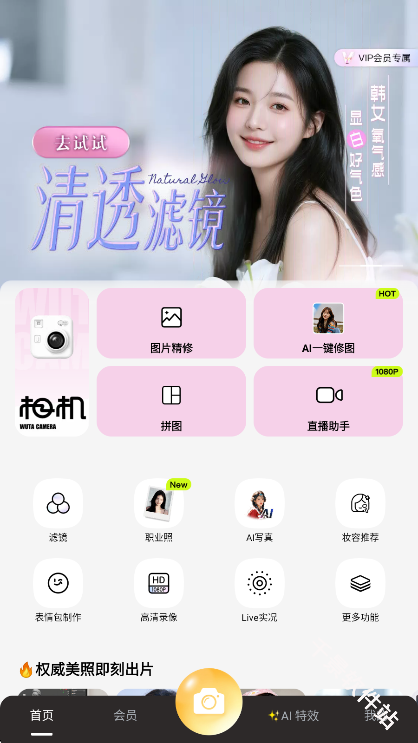The image size is (418, 743).
Task: Open the AI写真 portrait feature
Action: point(259,511)
